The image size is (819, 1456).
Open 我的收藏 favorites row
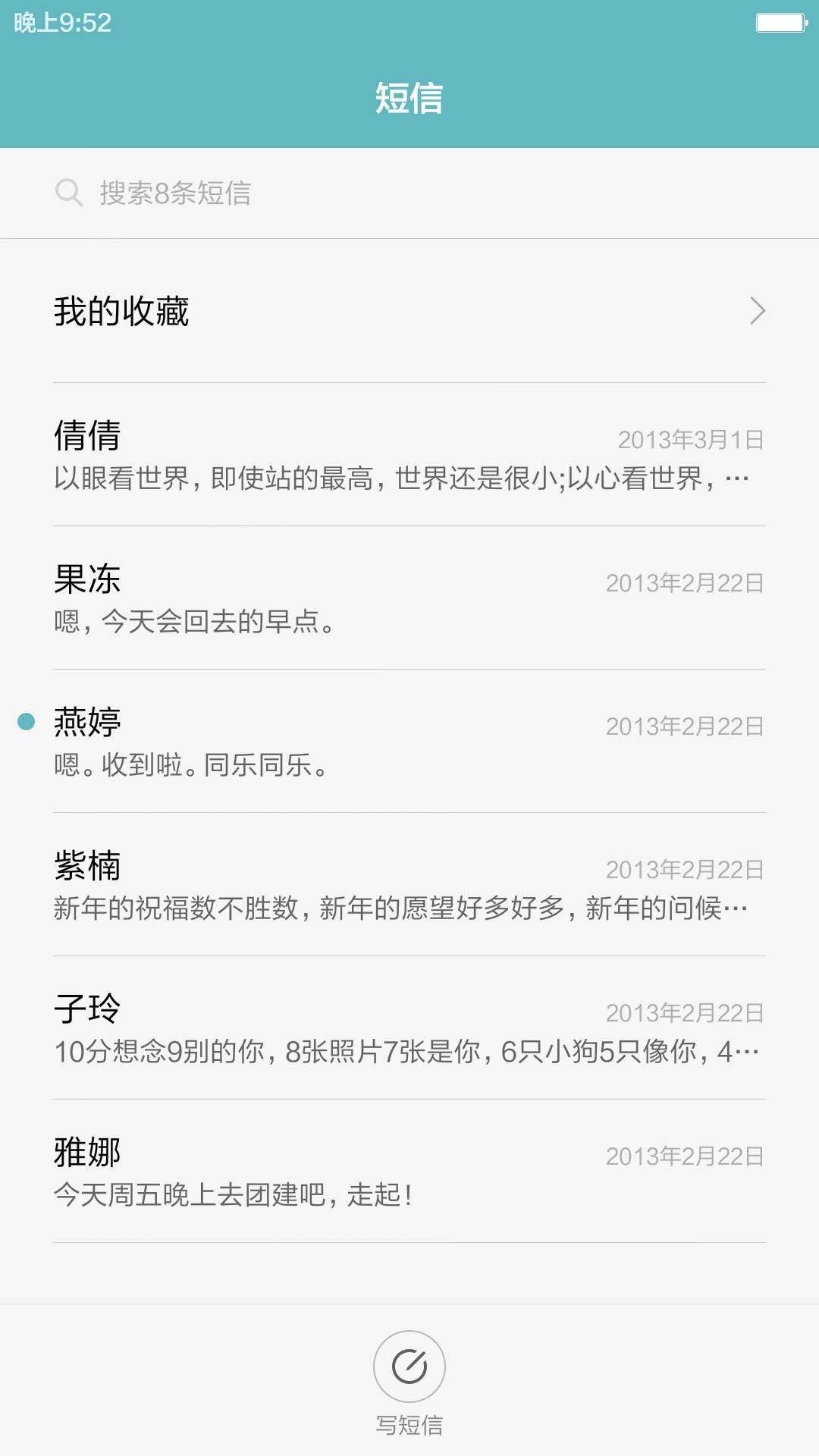(x=409, y=311)
